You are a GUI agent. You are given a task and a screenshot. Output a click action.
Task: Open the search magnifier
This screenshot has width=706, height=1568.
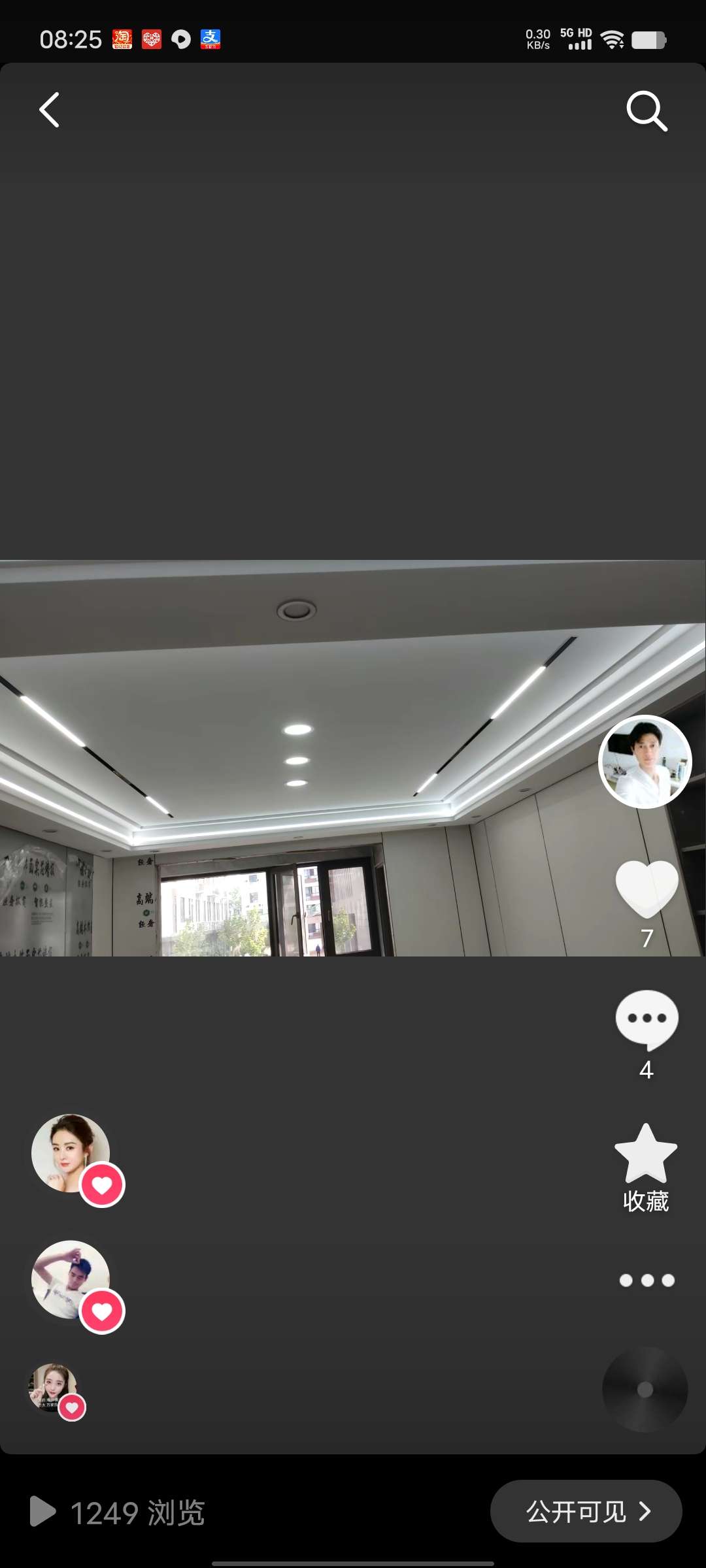pyautogui.click(x=647, y=111)
